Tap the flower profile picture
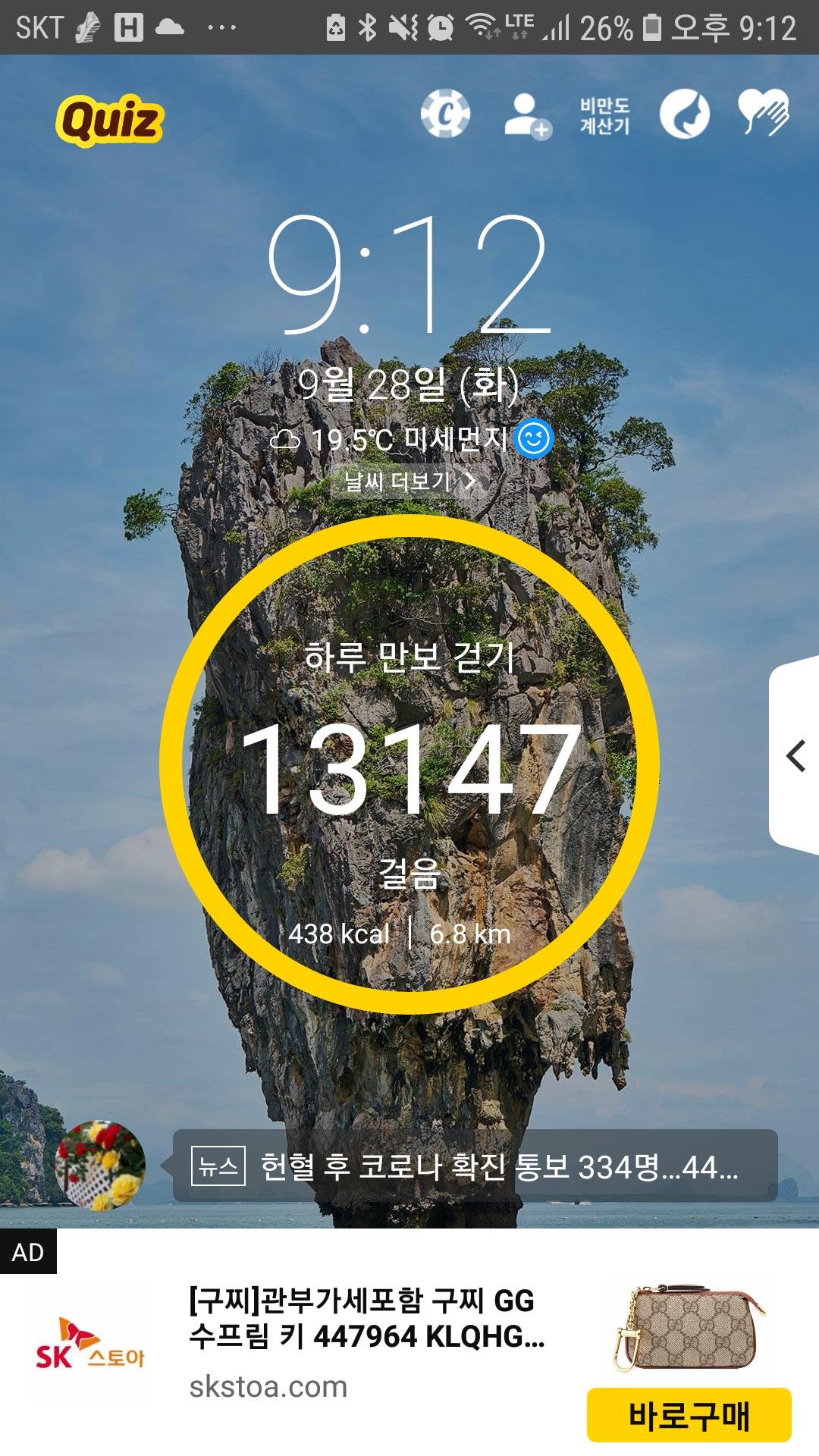 (x=100, y=1165)
